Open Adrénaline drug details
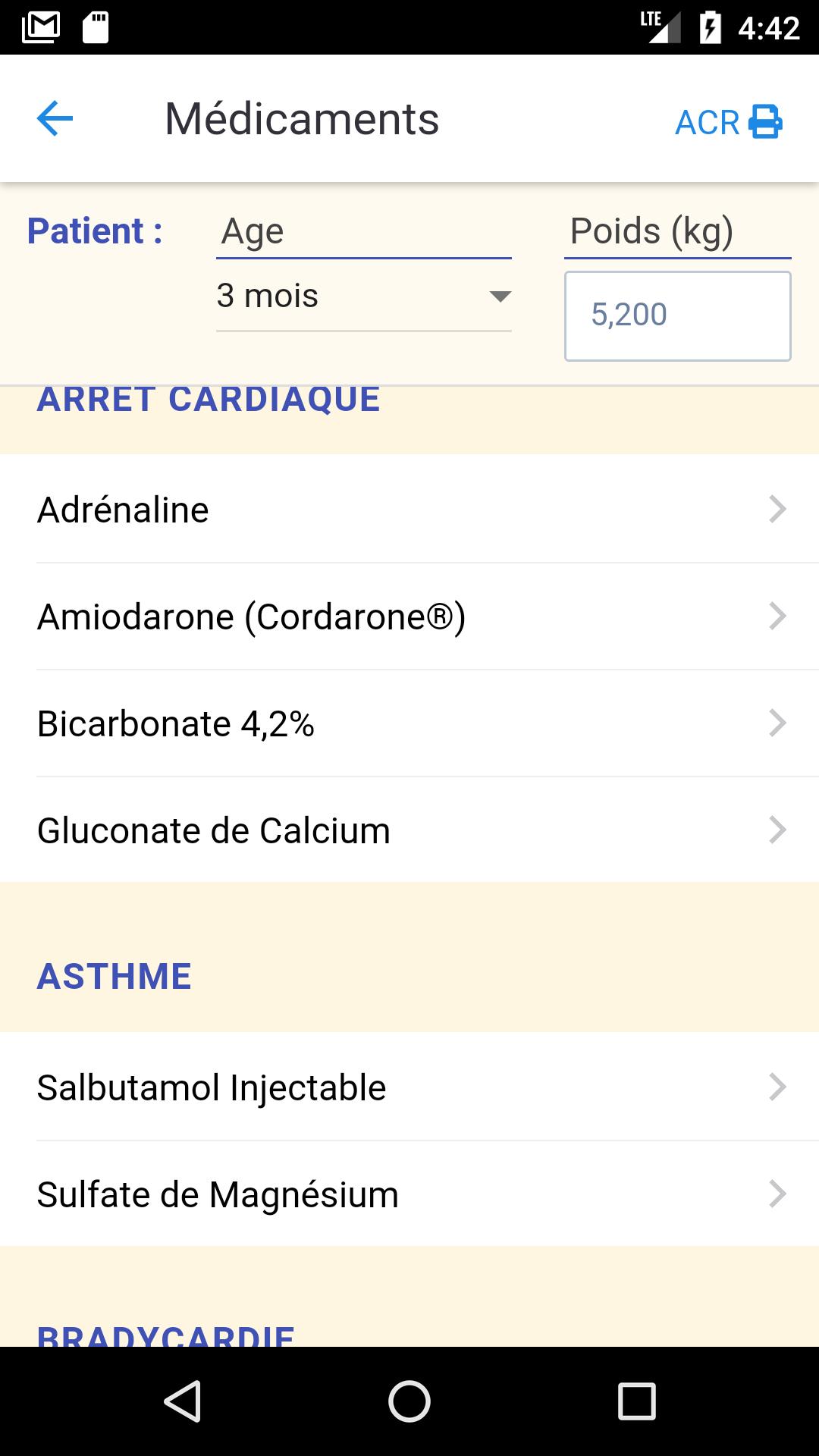Screen dimensions: 819x1456 click(x=409, y=510)
